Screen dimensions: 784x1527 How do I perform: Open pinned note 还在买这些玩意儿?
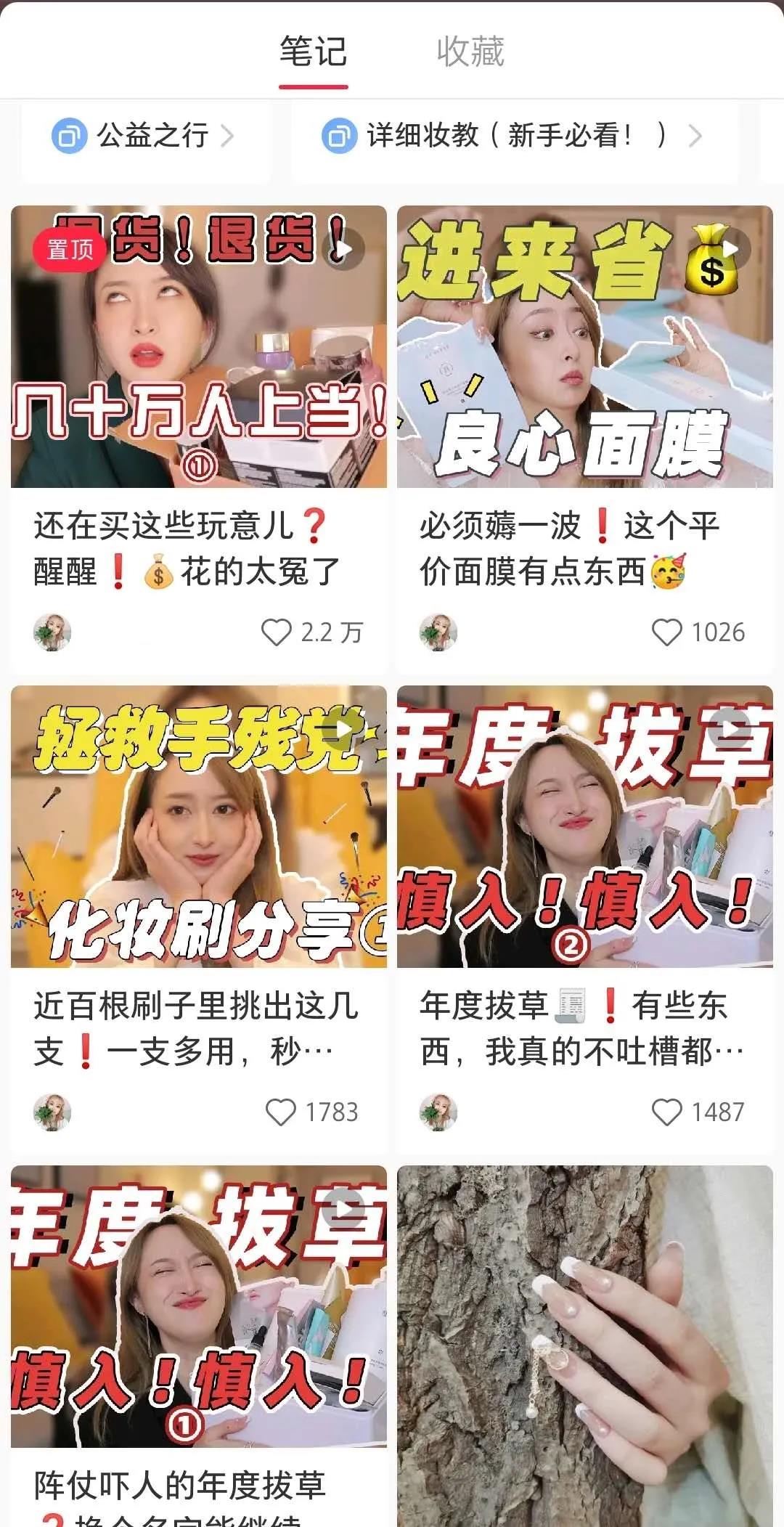198,347
